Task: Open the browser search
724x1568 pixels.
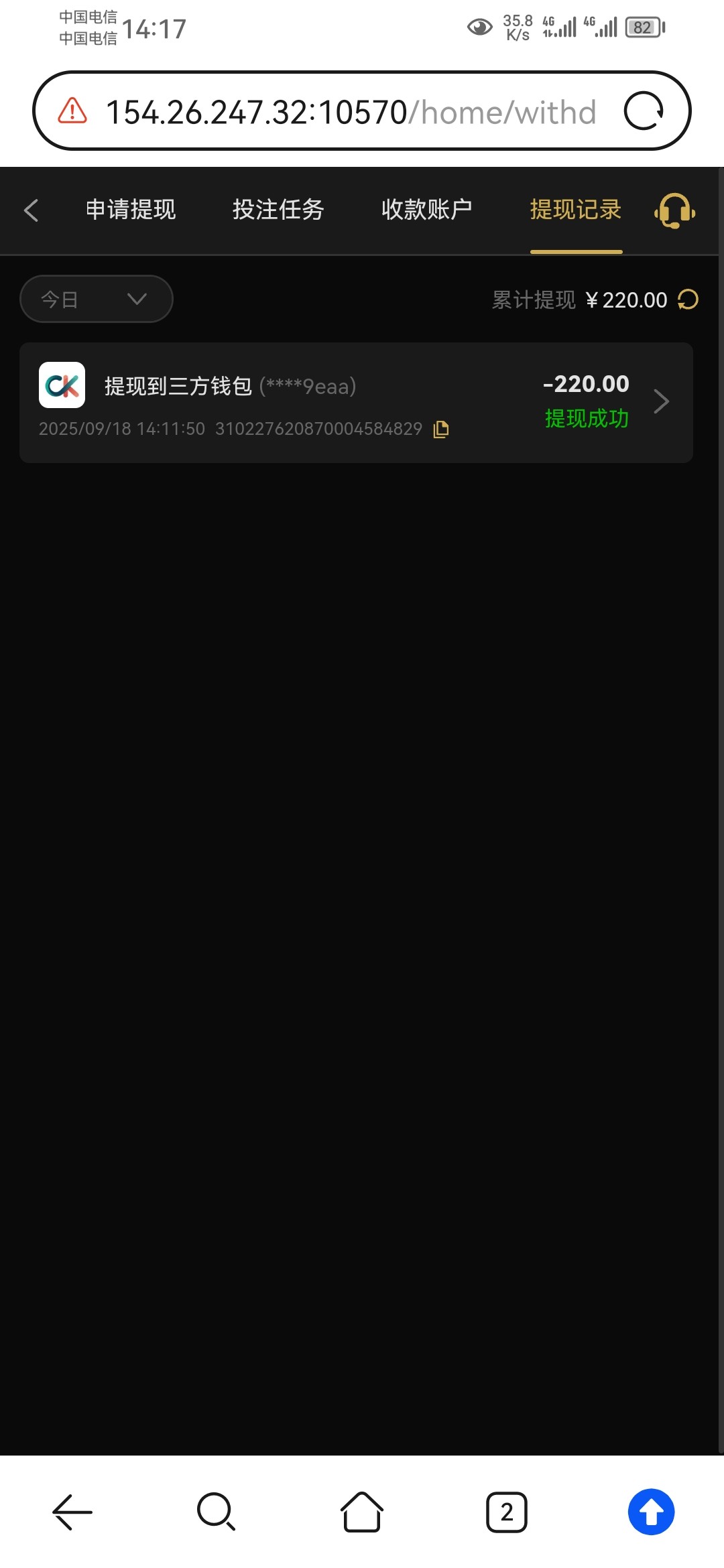Action: pyautogui.click(x=216, y=1512)
